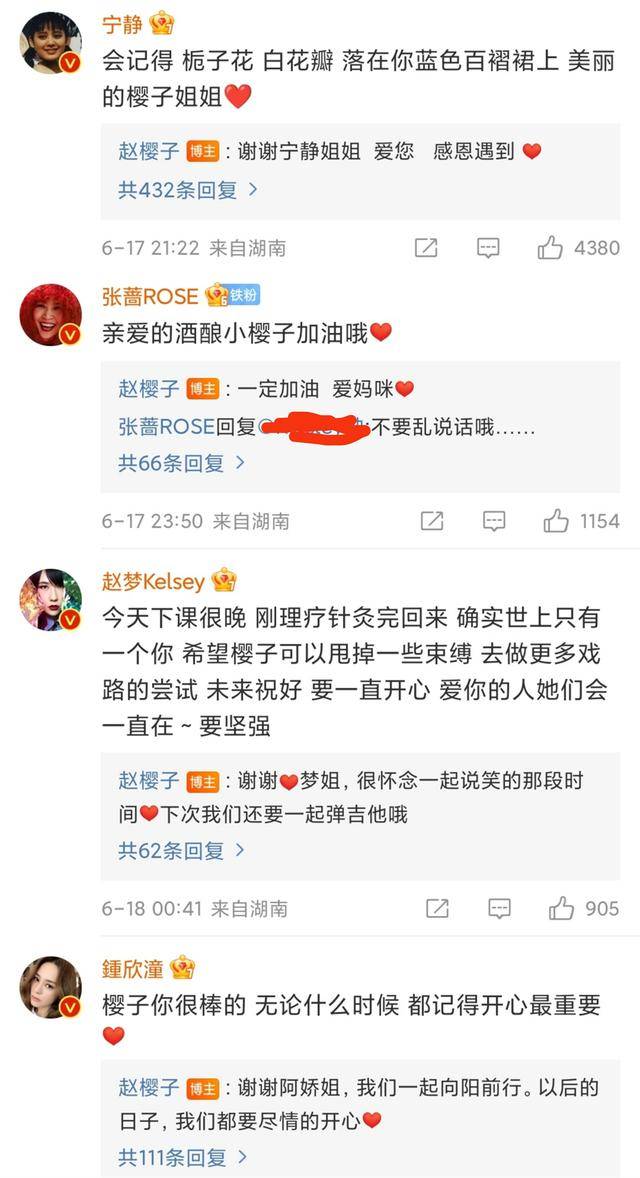The width and height of the screenshot is (640, 1178).
Task: Open 宁静's profile avatar
Action: (51, 44)
